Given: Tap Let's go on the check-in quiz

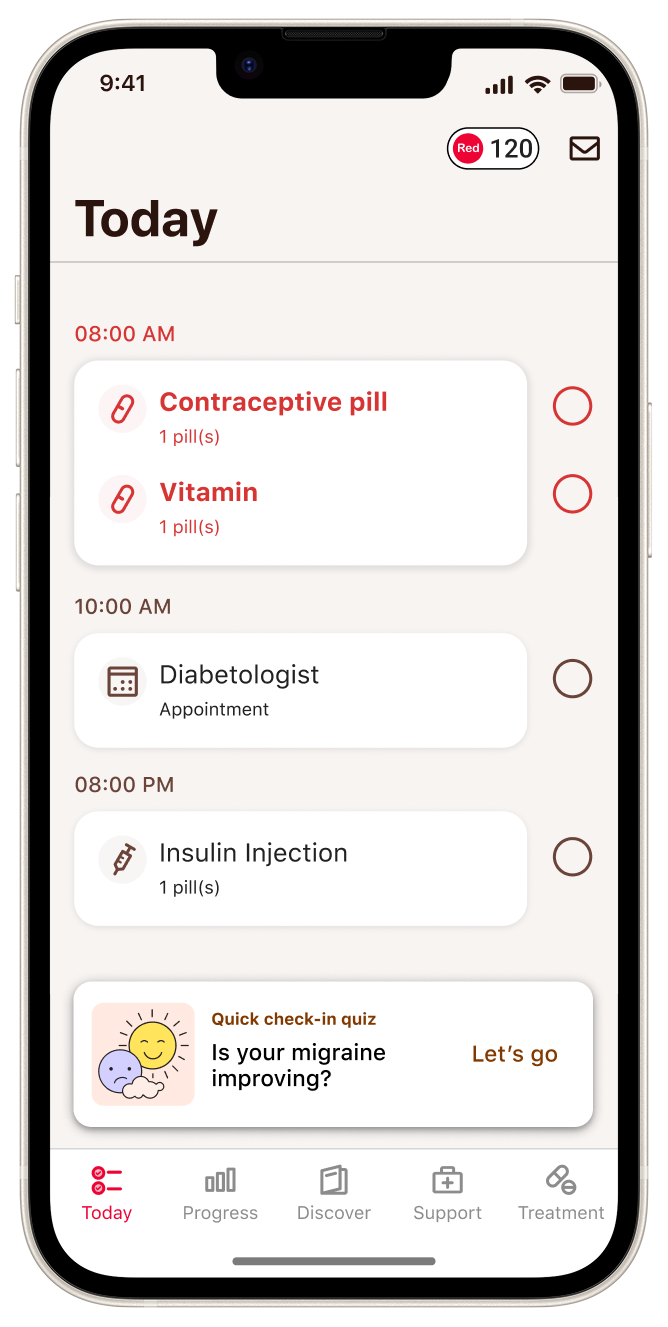Looking at the screenshot, I should (x=514, y=1054).
